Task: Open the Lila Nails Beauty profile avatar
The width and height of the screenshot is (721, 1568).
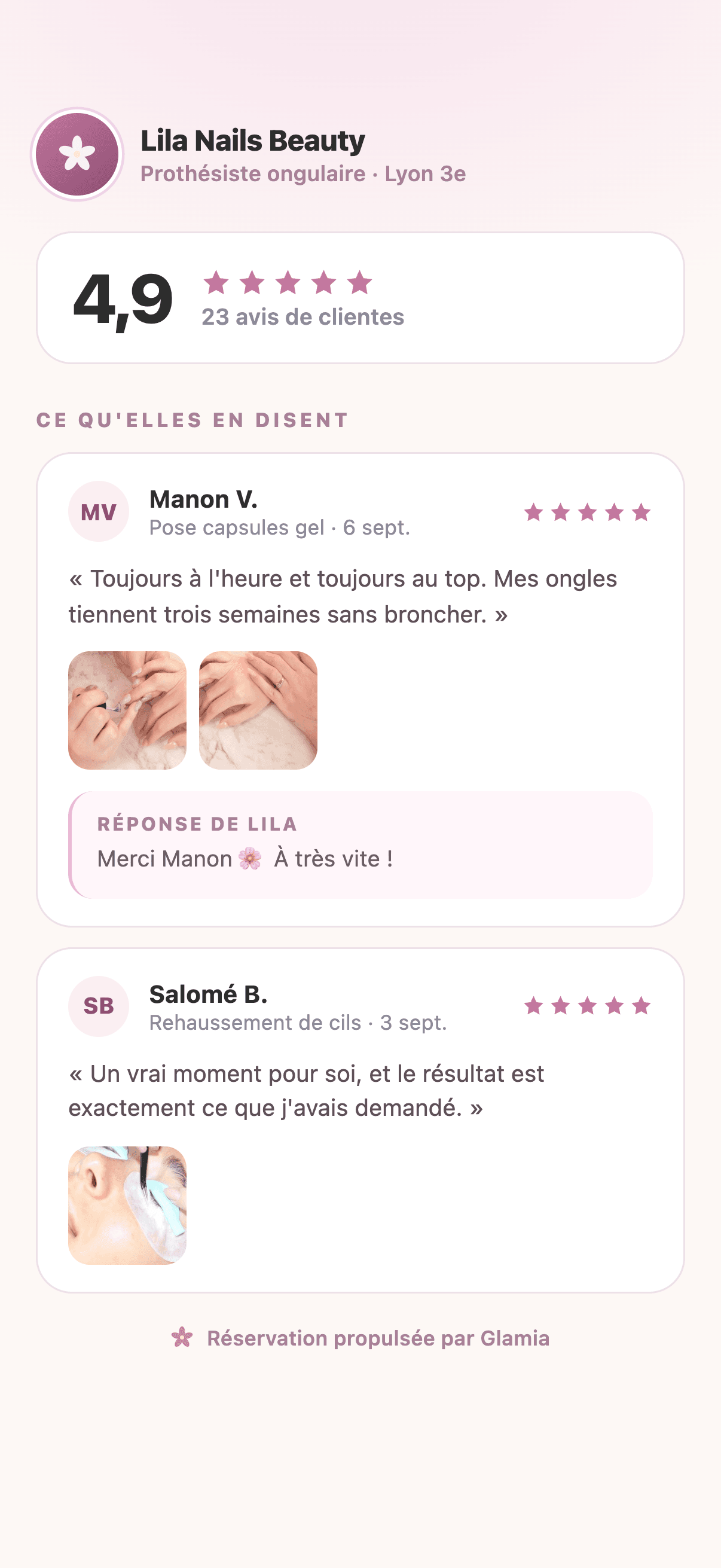Action: 77,154
